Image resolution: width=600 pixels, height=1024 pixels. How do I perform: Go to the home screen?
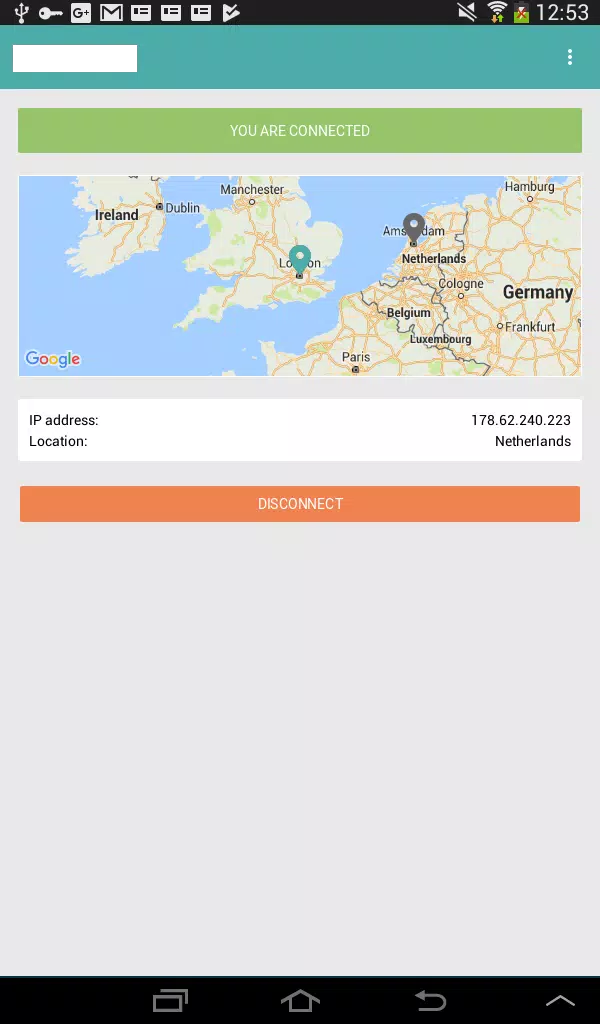point(300,1000)
